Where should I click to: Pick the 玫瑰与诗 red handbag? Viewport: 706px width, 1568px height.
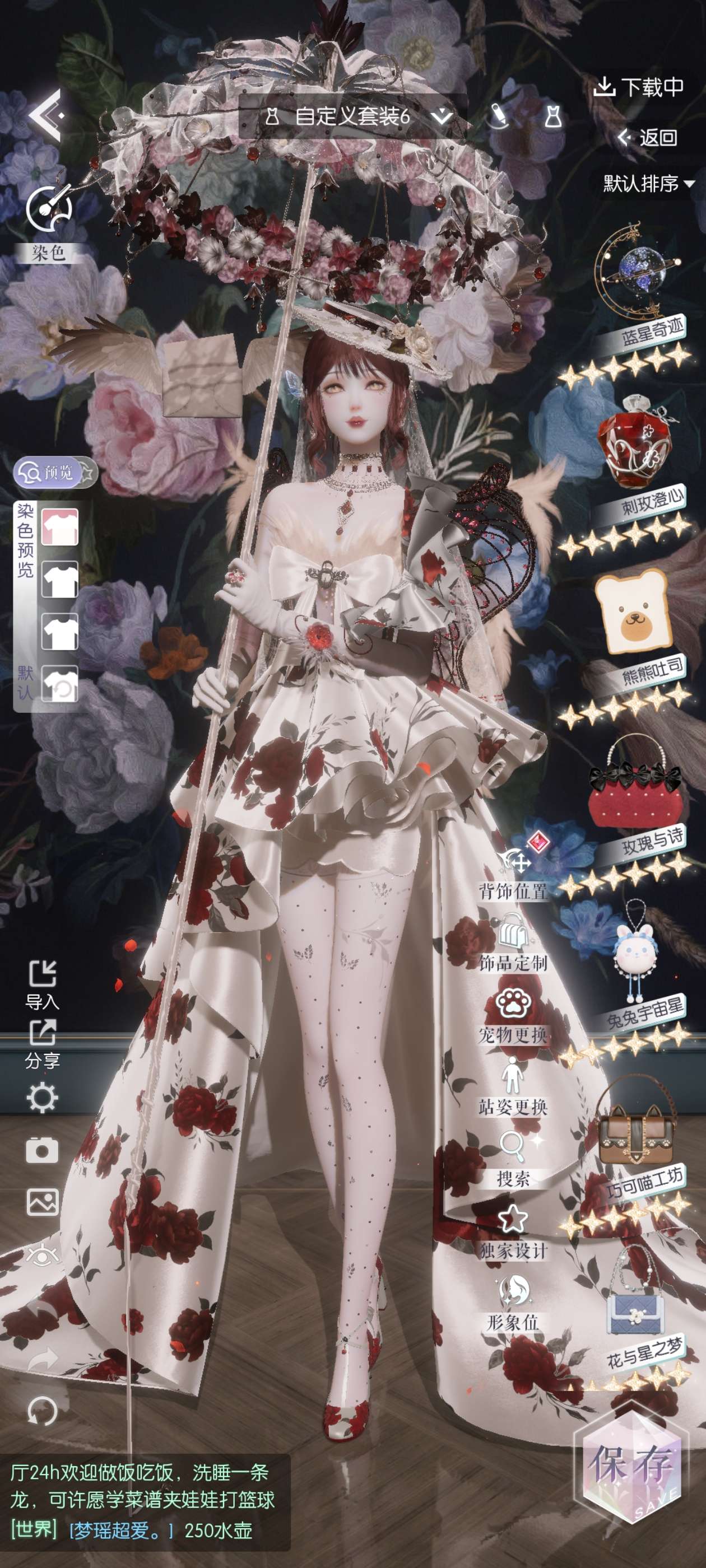pyautogui.click(x=634, y=785)
